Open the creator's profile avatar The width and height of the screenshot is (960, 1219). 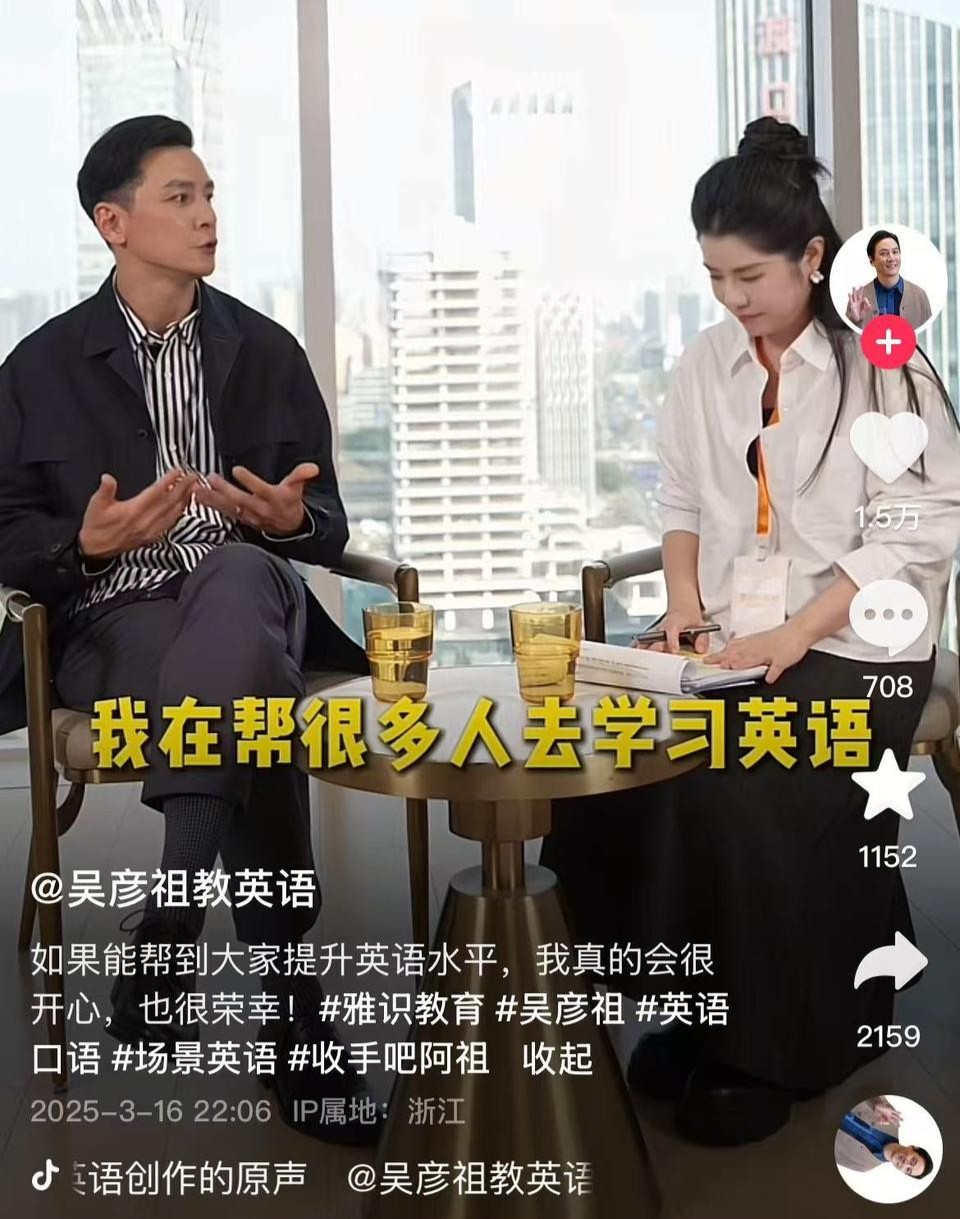(x=887, y=279)
